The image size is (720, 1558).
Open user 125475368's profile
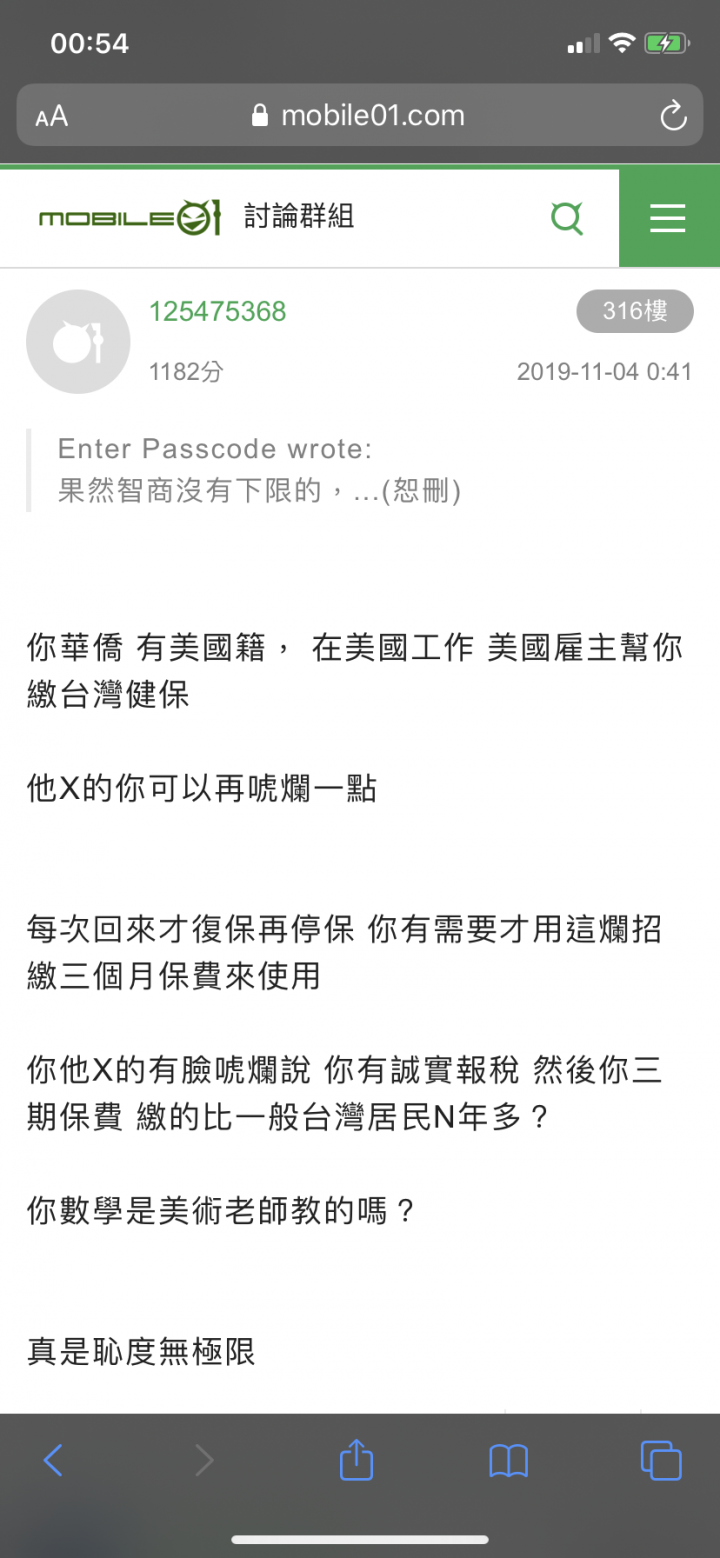pos(218,311)
